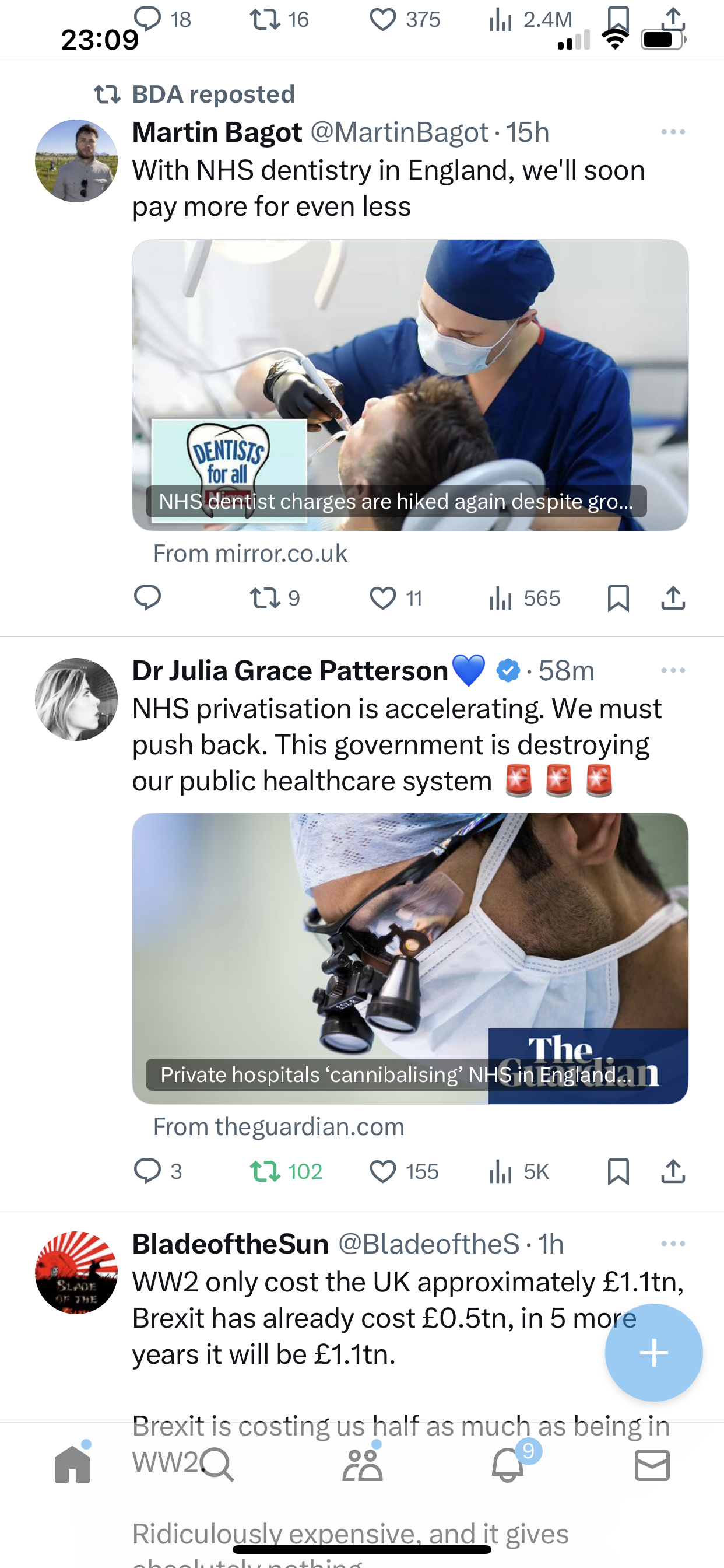Screen dimensions: 724x1568
Task: Open the Search tab
Action: 217,1464
